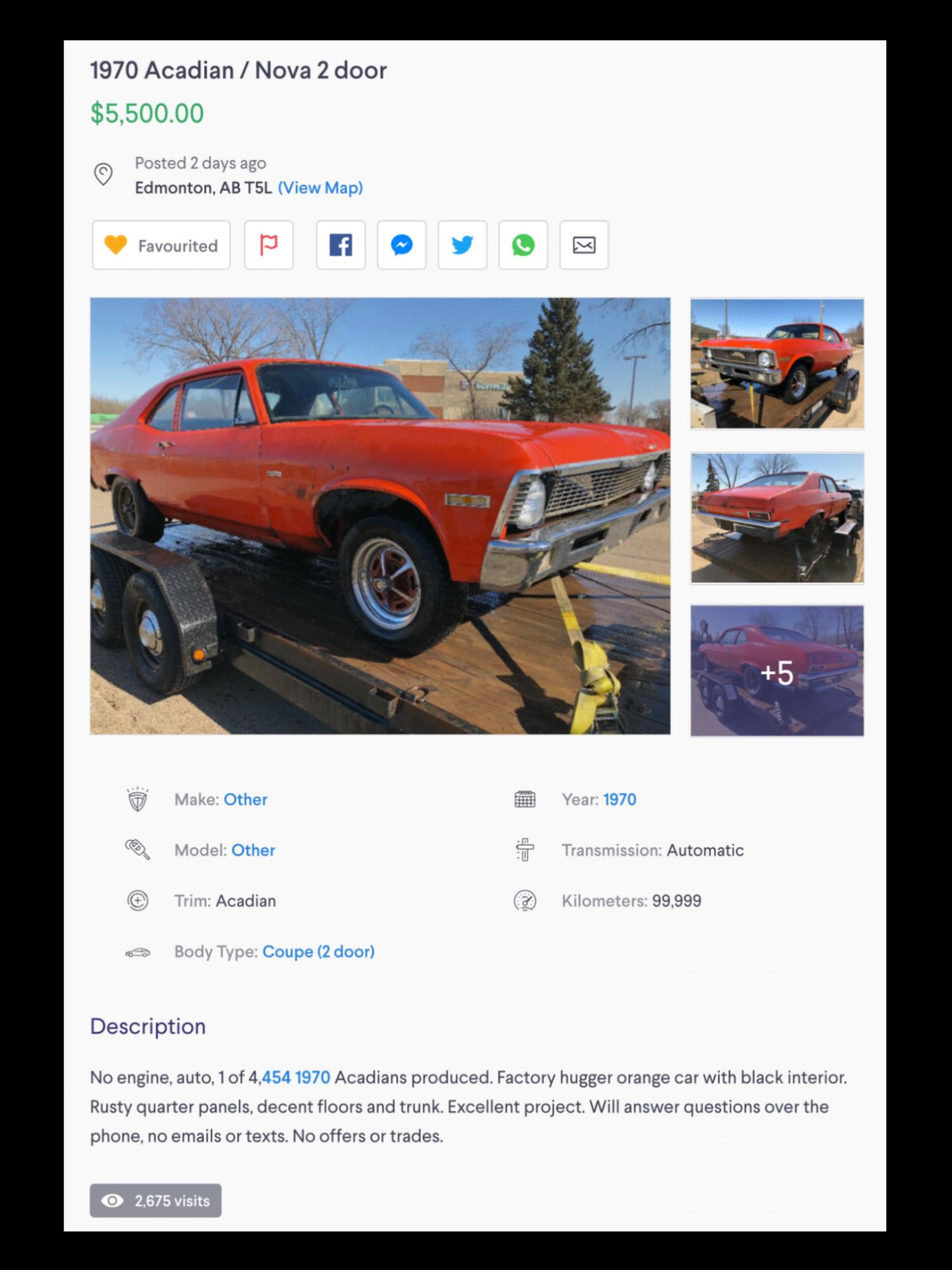952x1270 pixels.
Task: View the front-angle car thumbnail
Action: click(777, 364)
